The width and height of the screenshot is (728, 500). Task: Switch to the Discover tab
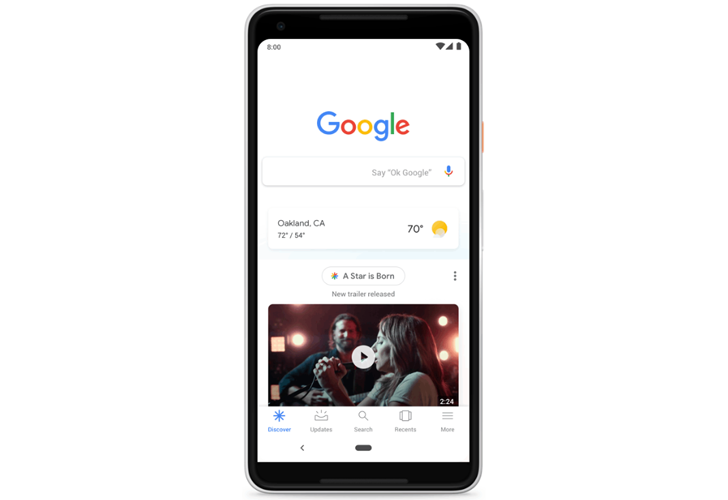(279, 420)
